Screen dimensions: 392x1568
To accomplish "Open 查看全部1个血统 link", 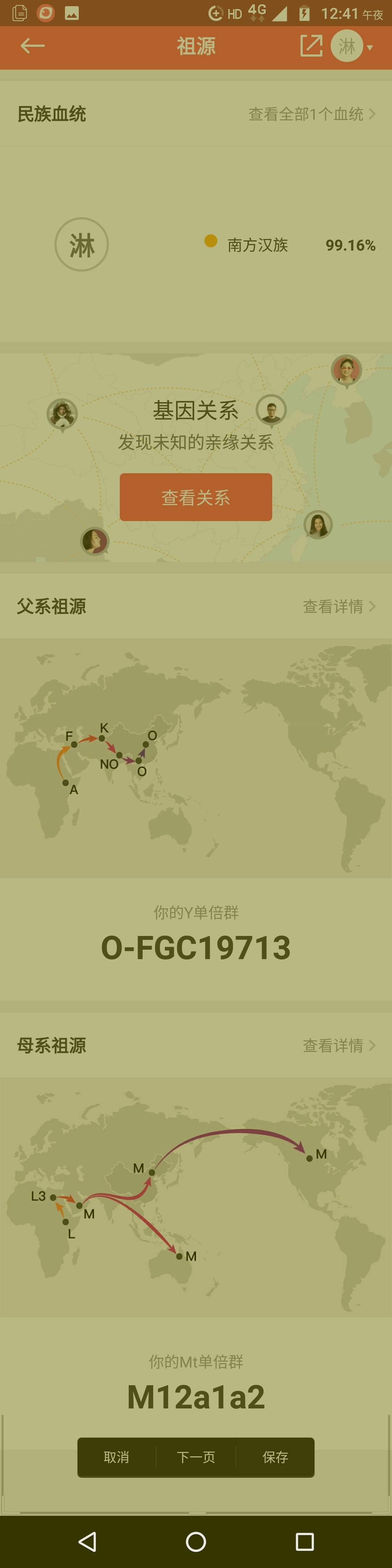I will pos(311,114).
